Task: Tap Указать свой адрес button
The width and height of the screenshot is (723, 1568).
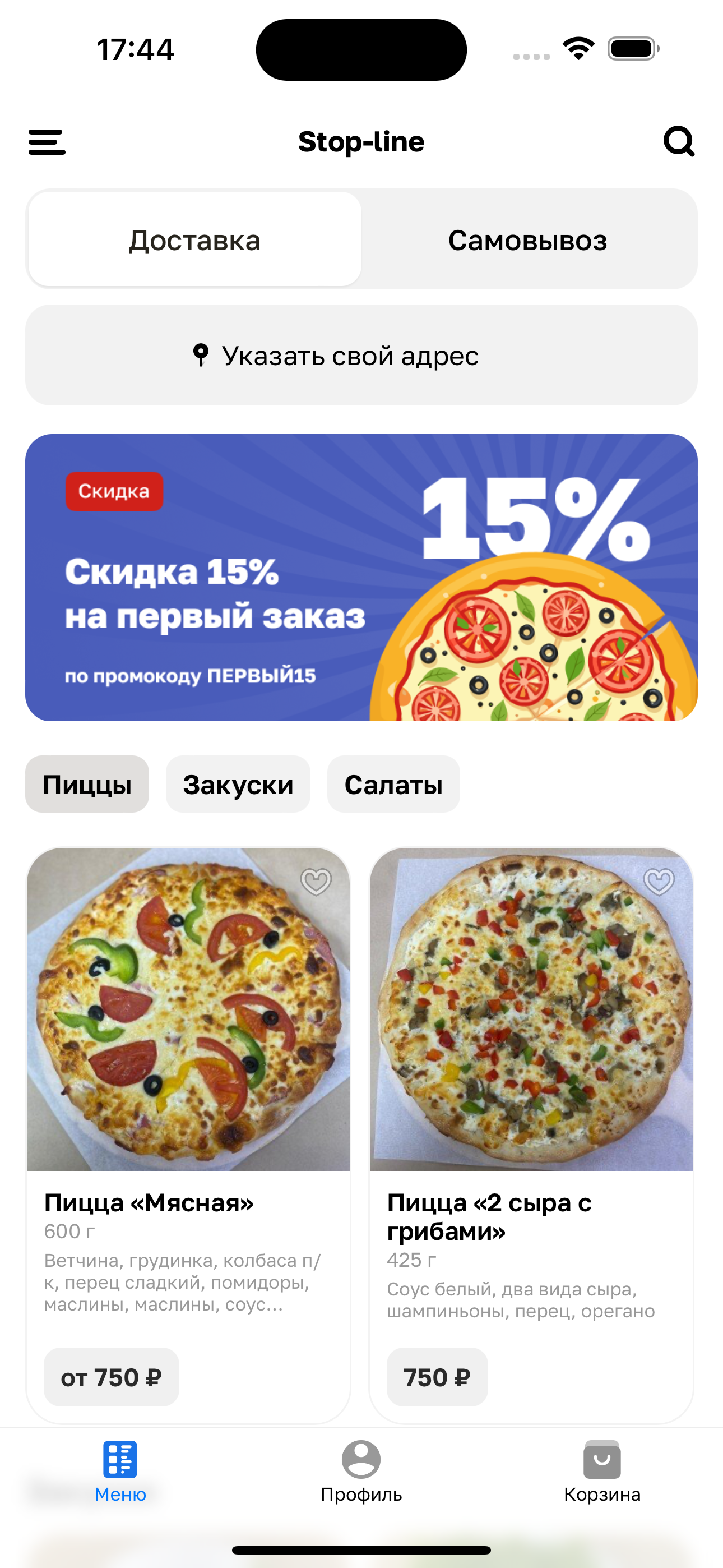Action: [361, 356]
